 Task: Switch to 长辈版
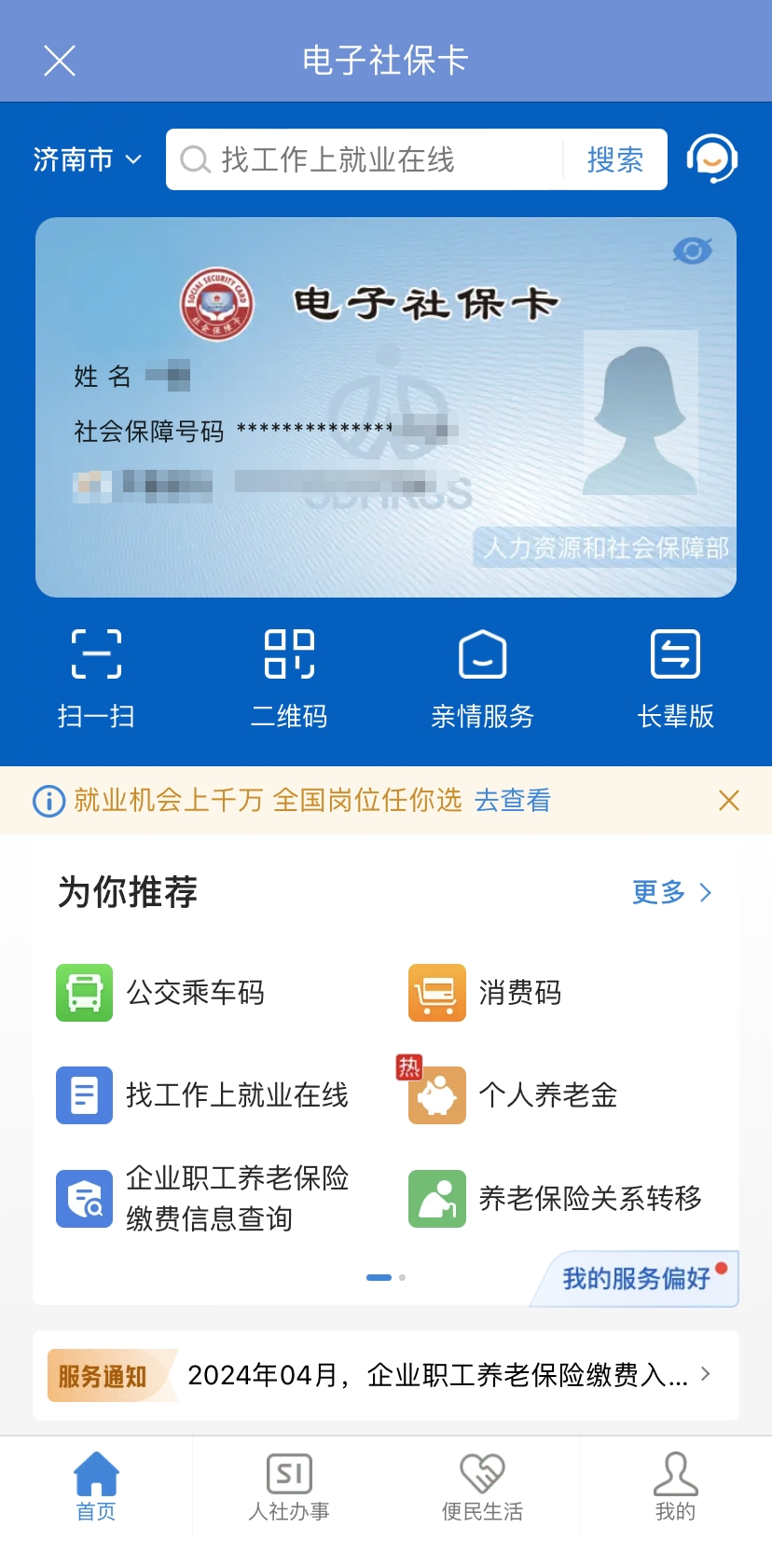click(675, 677)
